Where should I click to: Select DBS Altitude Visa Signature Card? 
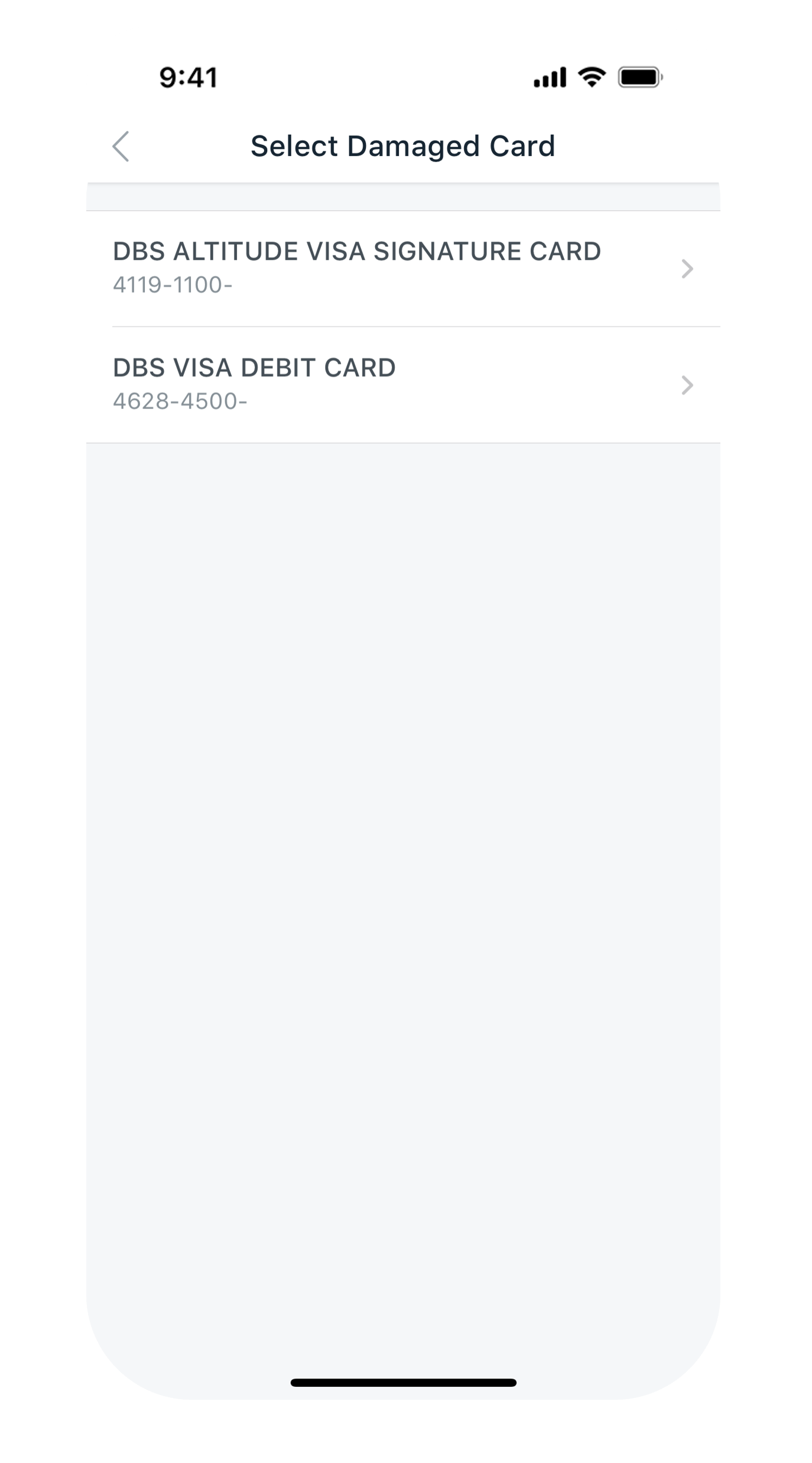[x=402, y=268]
